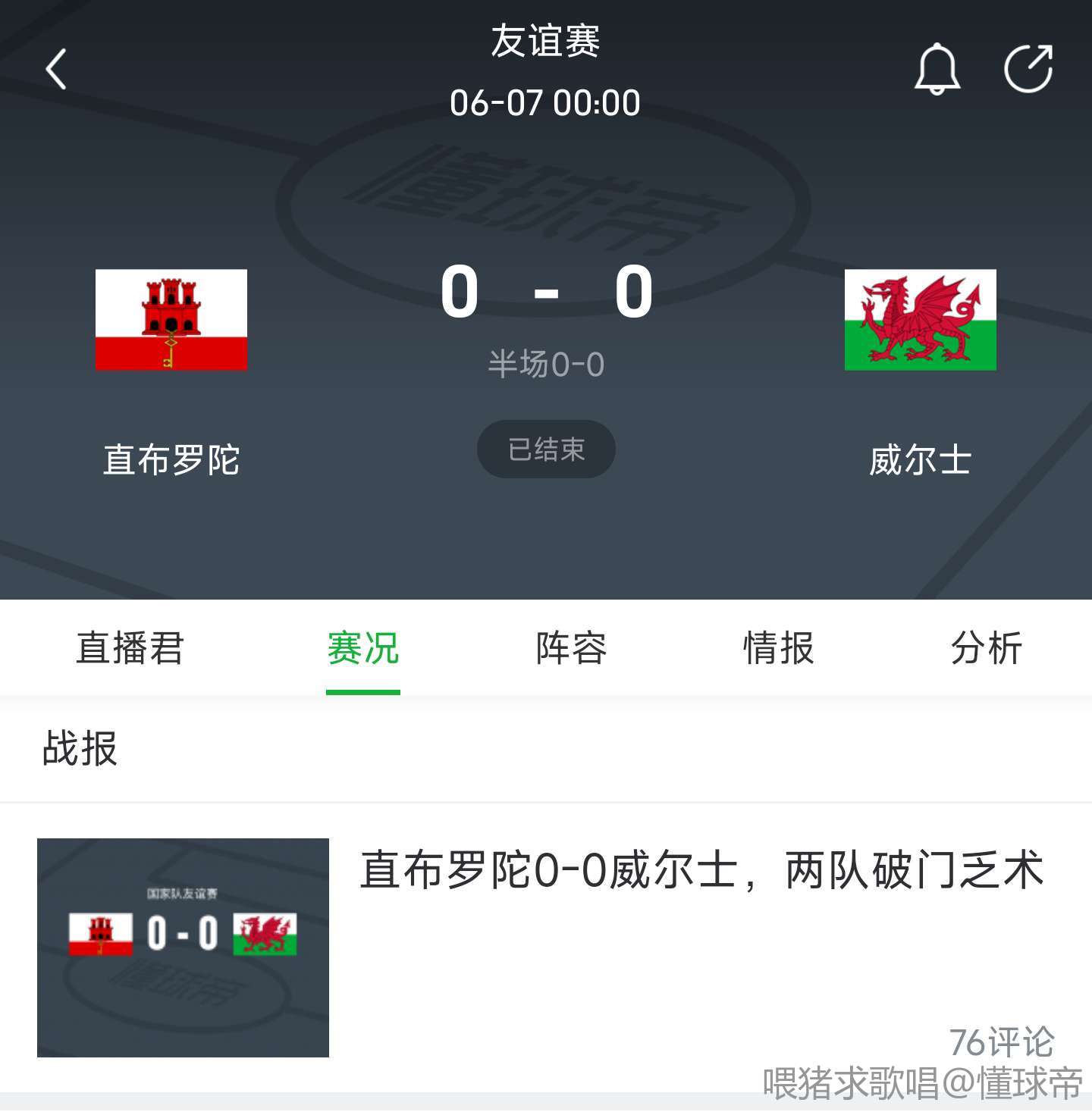Open the 直布罗陀0-0威尔士 match report
Image resolution: width=1092 pixels, height=1112 pixels.
(x=701, y=869)
